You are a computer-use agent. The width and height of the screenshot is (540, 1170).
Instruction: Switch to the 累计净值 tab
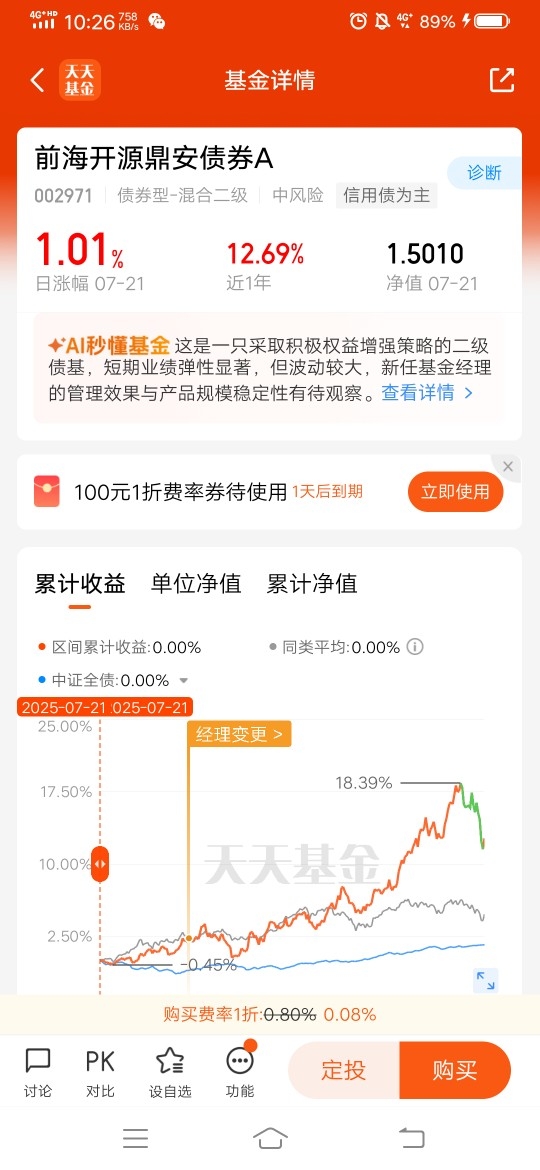click(x=313, y=584)
